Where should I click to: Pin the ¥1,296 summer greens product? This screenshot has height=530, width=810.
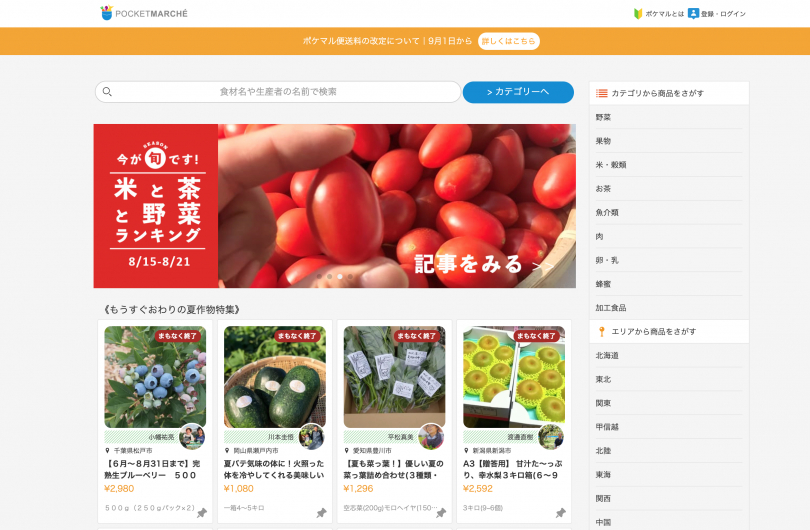(x=441, y=513)
